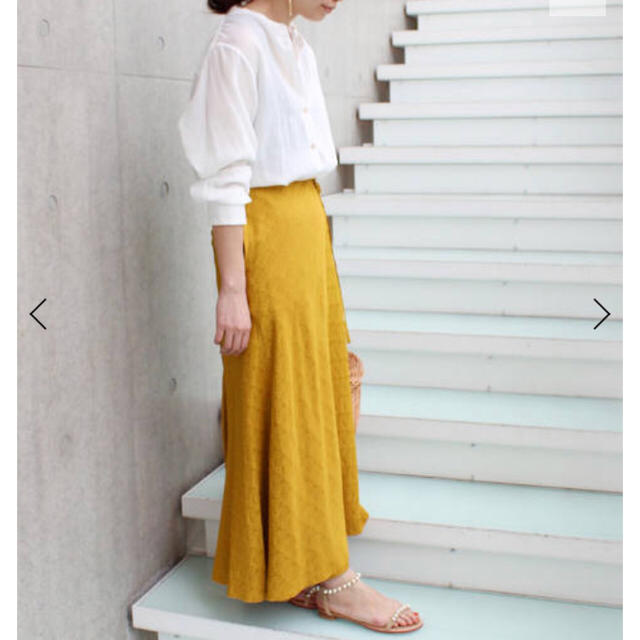
Task: Show the next product photo
Action: (x=601, y=314)
